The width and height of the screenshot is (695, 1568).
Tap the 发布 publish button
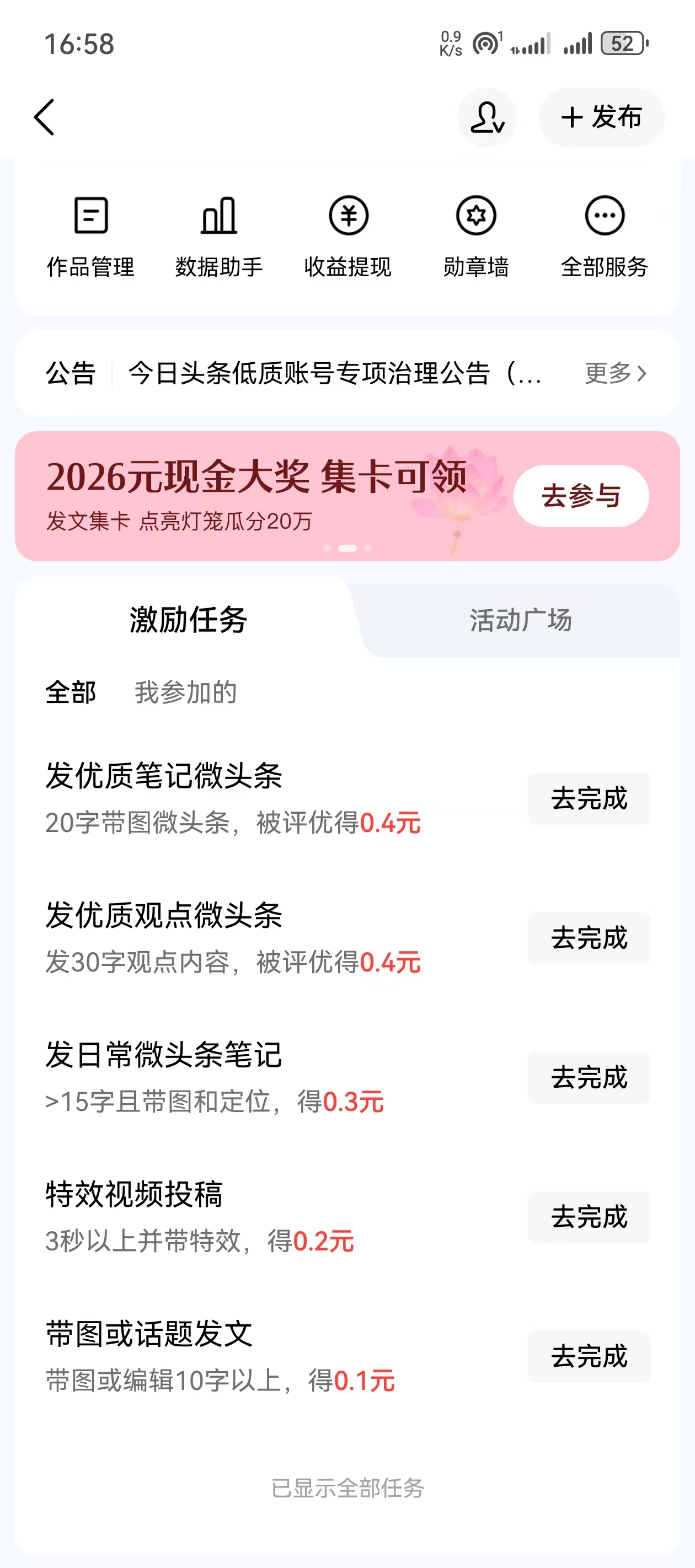[x=601, y=117]
